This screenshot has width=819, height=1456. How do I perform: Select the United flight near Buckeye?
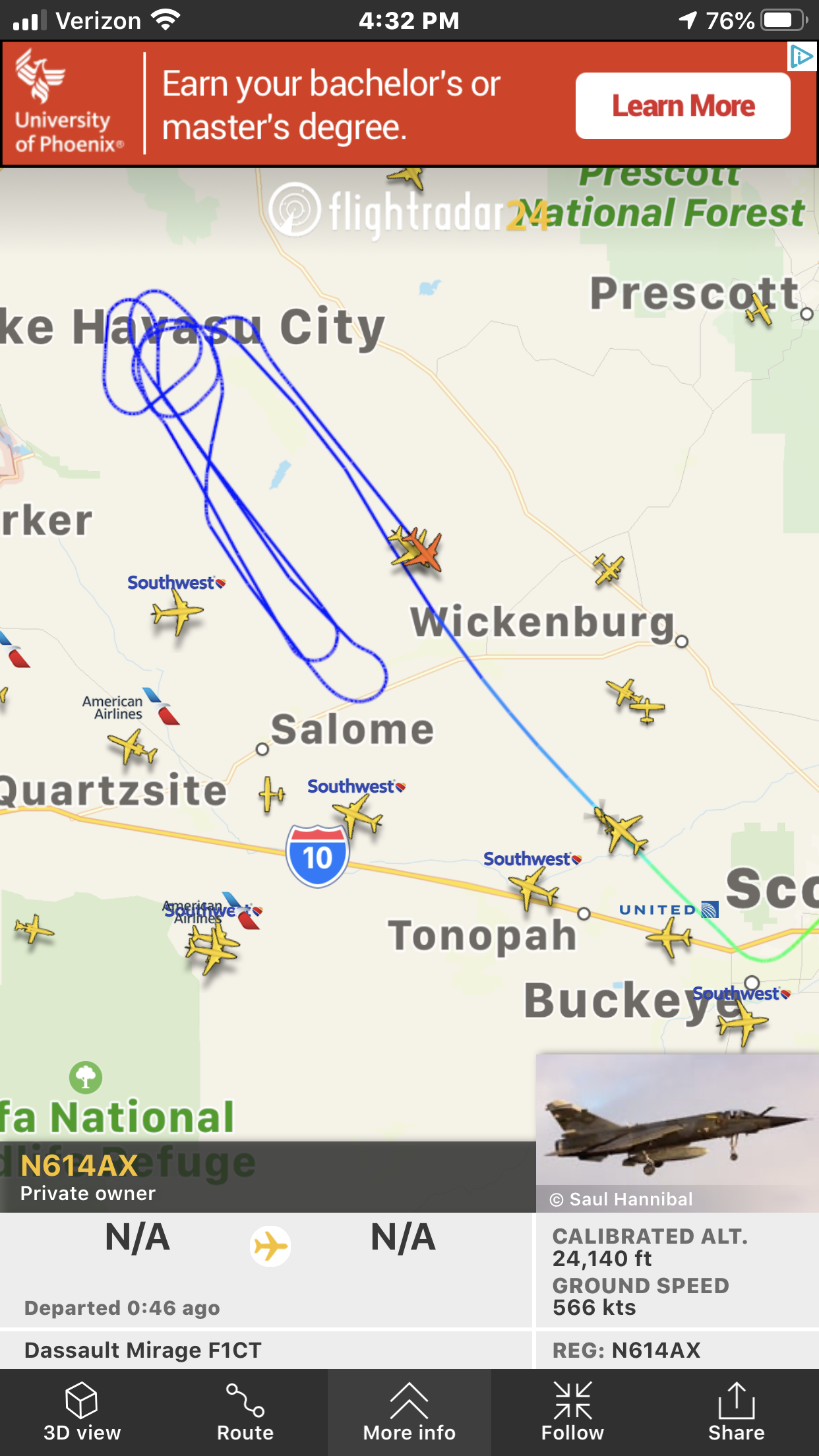coord(669,937)
